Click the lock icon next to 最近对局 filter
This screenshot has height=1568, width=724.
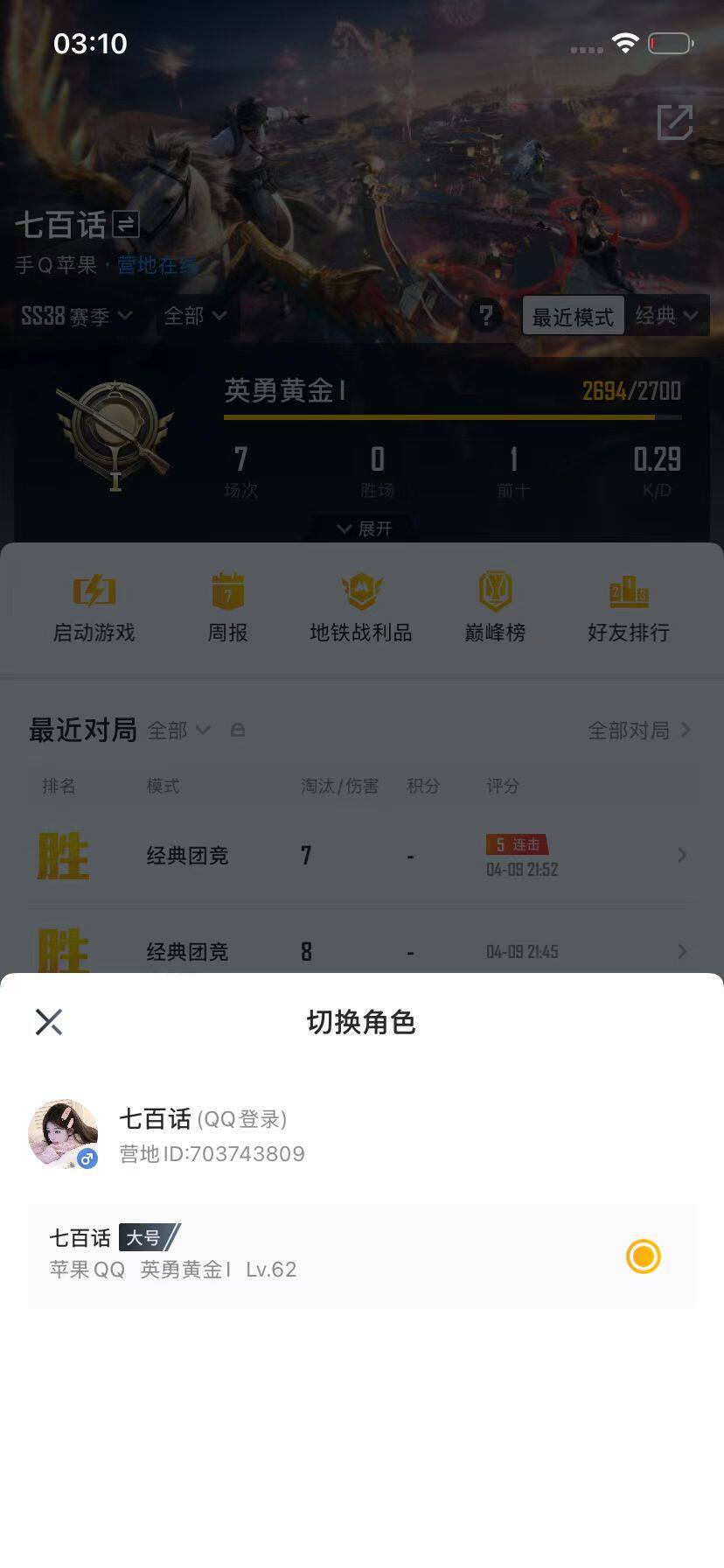point(238,730)
